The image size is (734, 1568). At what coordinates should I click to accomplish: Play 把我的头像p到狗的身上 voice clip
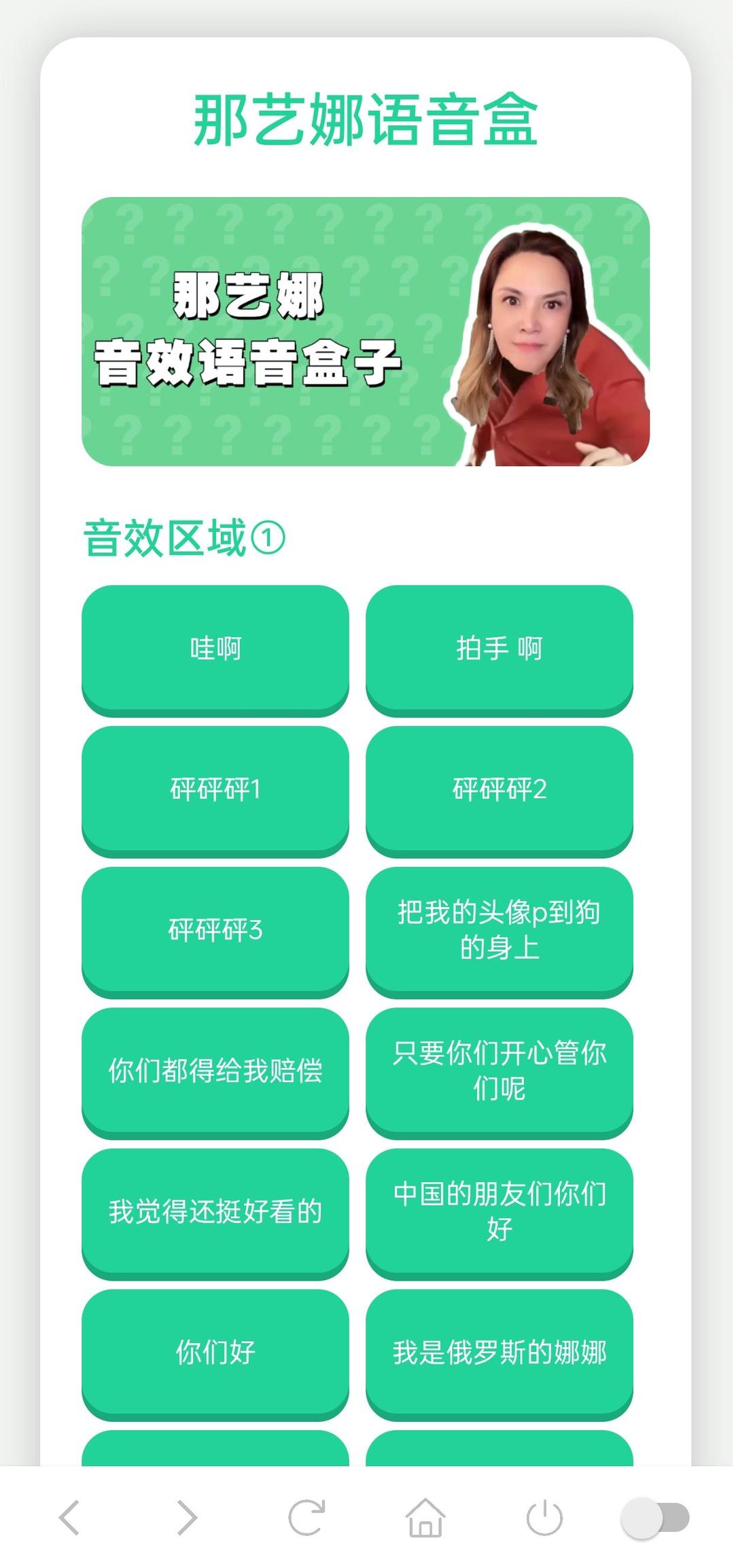pos(500,930)
